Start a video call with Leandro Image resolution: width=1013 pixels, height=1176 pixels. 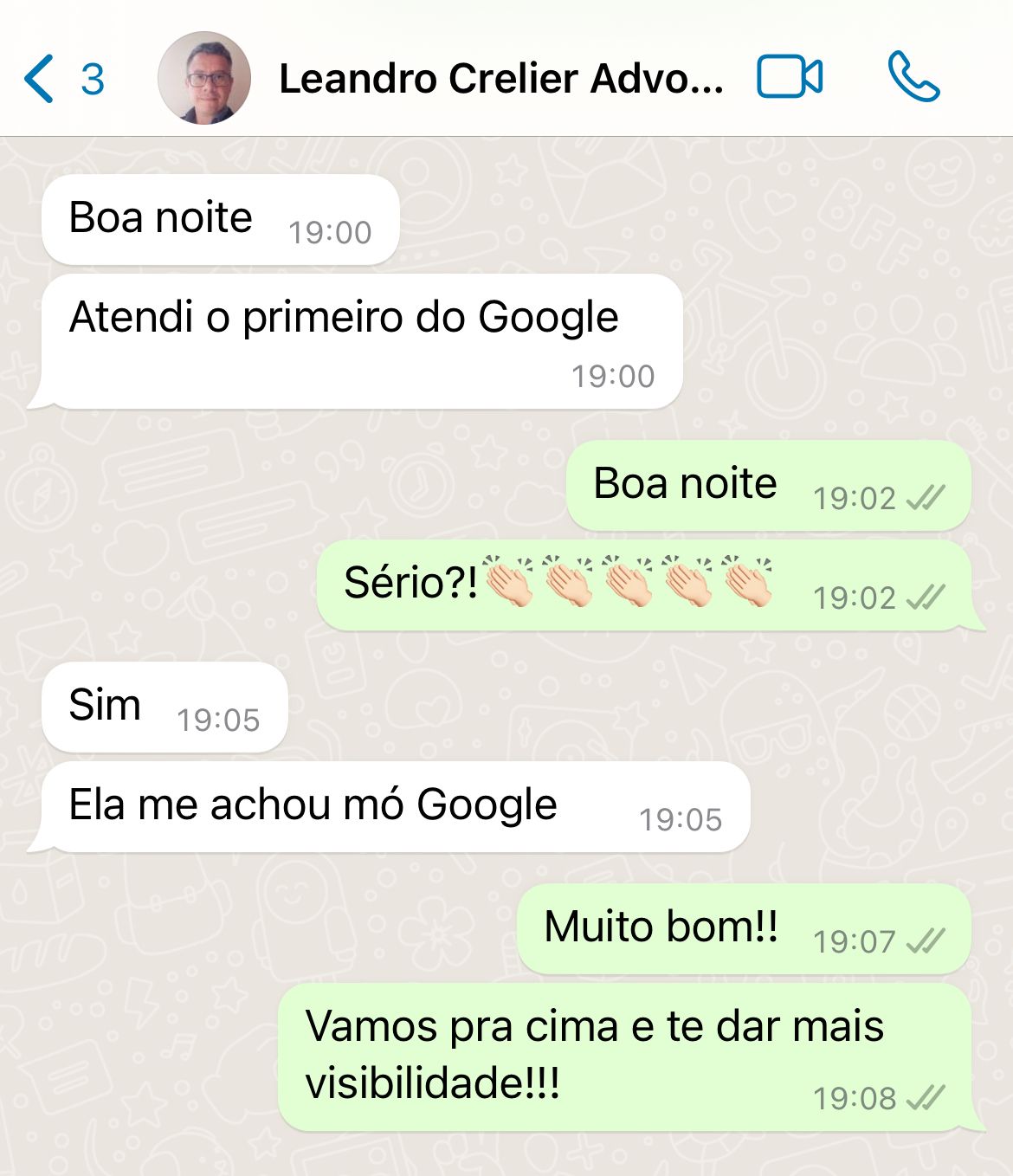click(789, 77)
